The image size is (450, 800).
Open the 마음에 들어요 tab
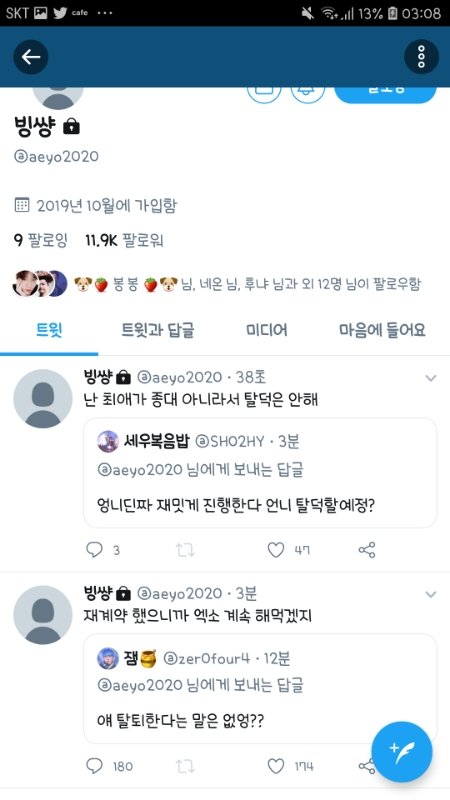pos(382,330)
